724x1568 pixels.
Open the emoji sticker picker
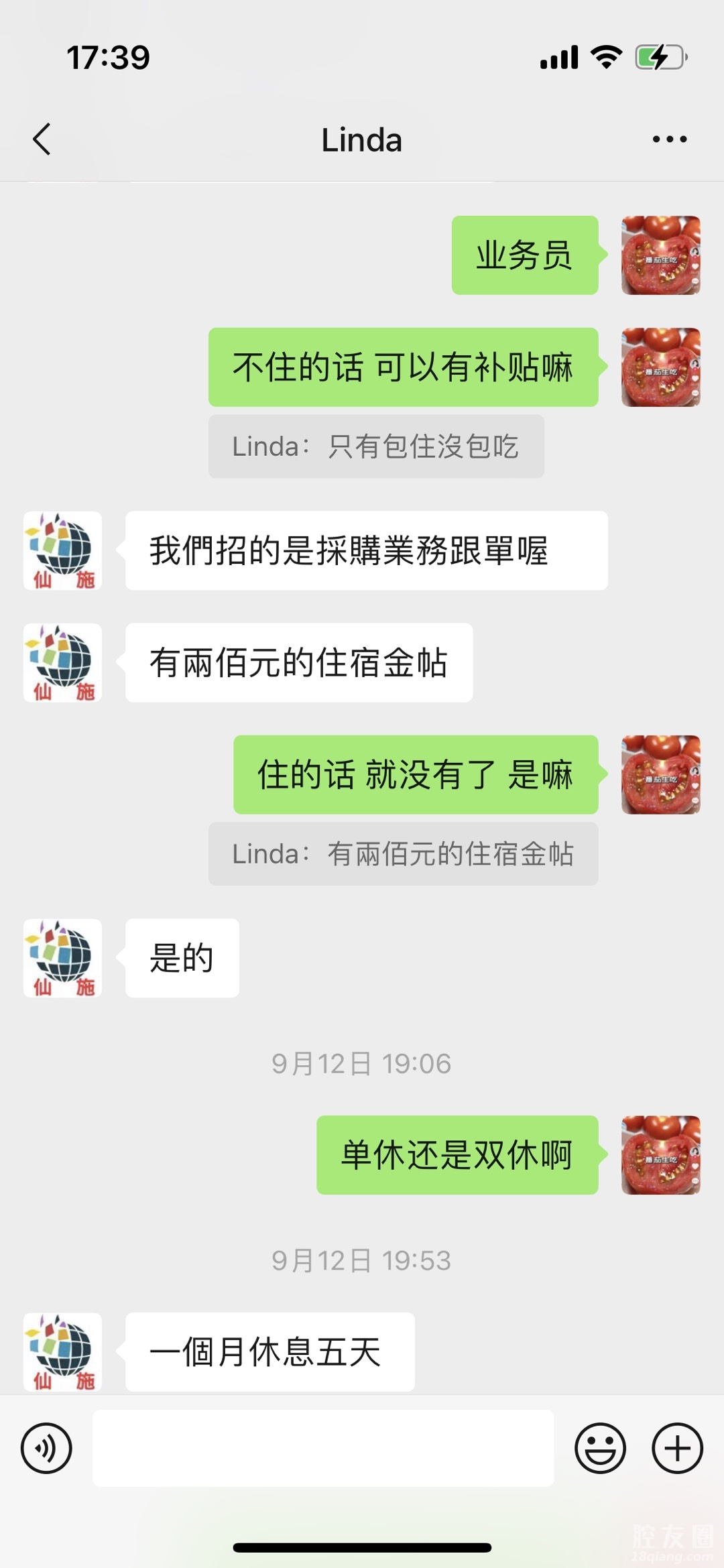point(600,1448)
